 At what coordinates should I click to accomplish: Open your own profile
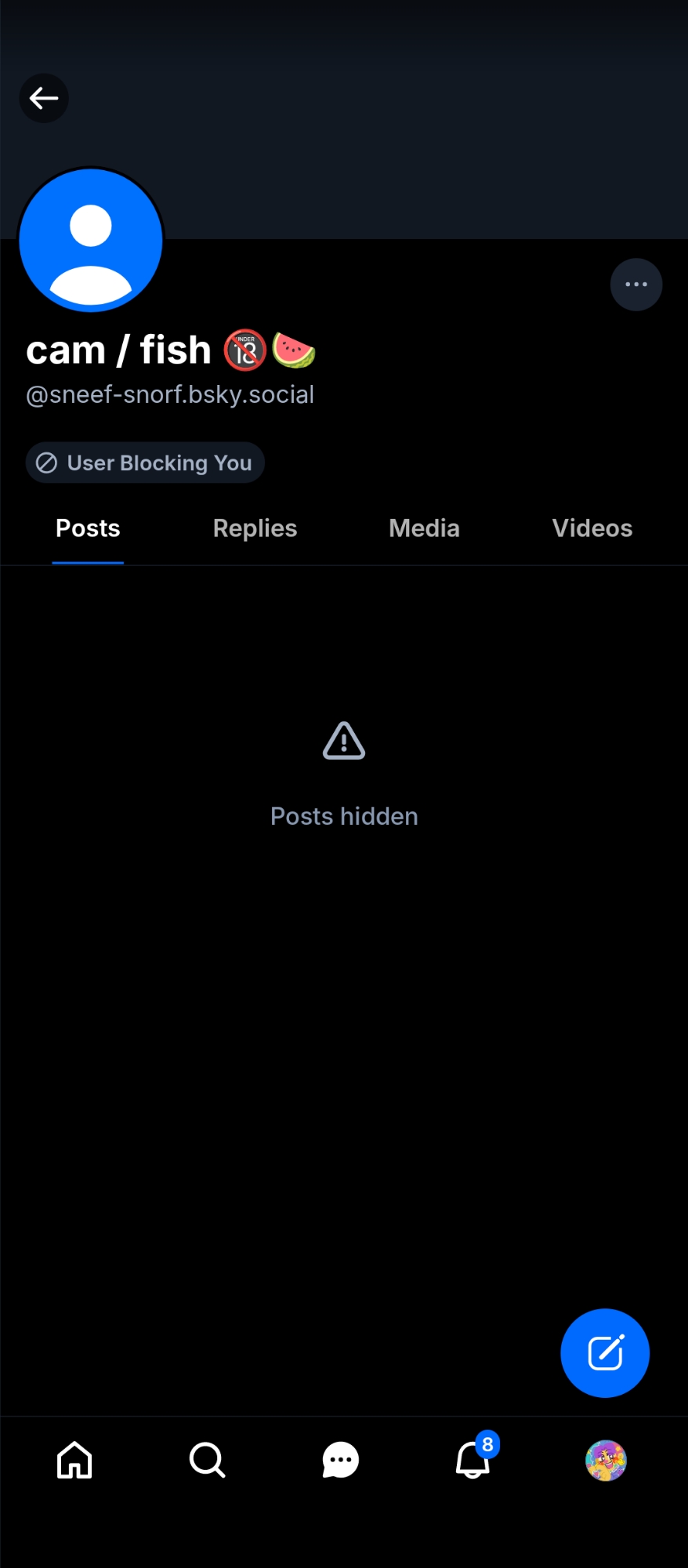click(x=606, y=1461)
